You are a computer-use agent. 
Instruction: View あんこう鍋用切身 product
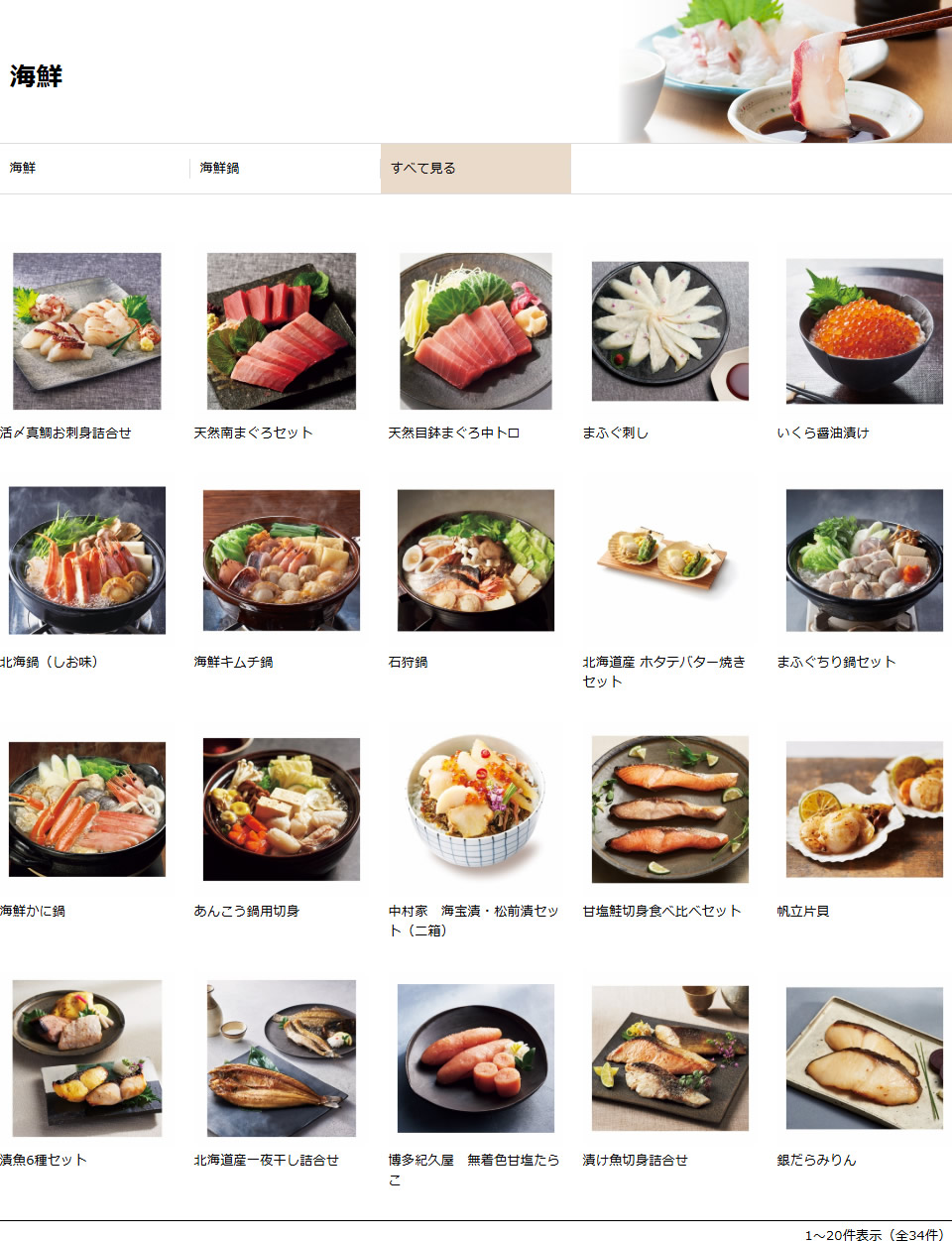[x=282, y=808]
